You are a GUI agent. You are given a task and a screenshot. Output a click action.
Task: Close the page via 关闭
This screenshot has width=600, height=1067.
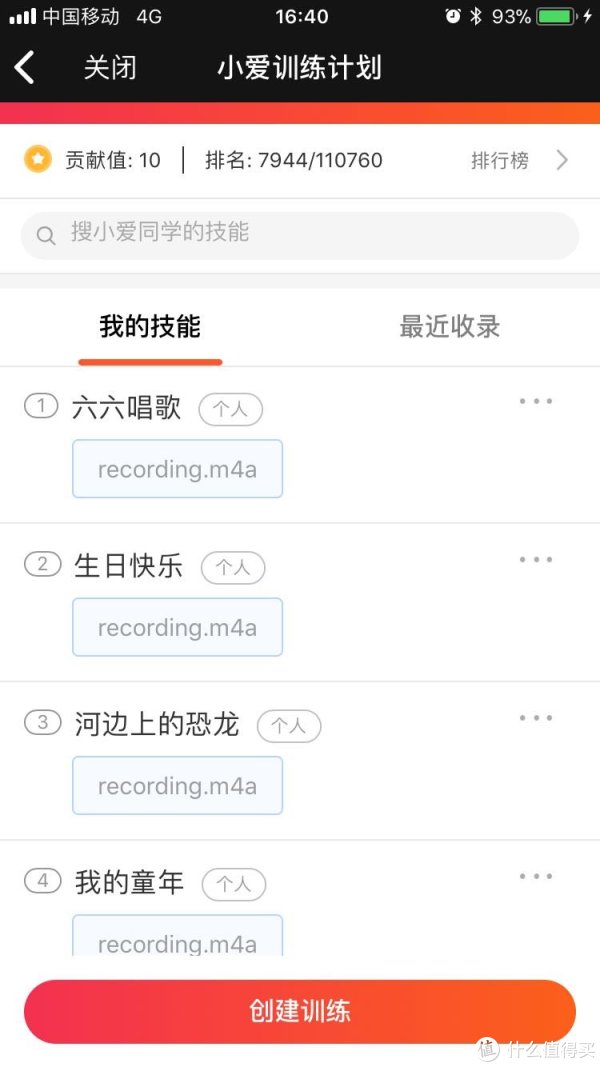(x=110, y=68)
